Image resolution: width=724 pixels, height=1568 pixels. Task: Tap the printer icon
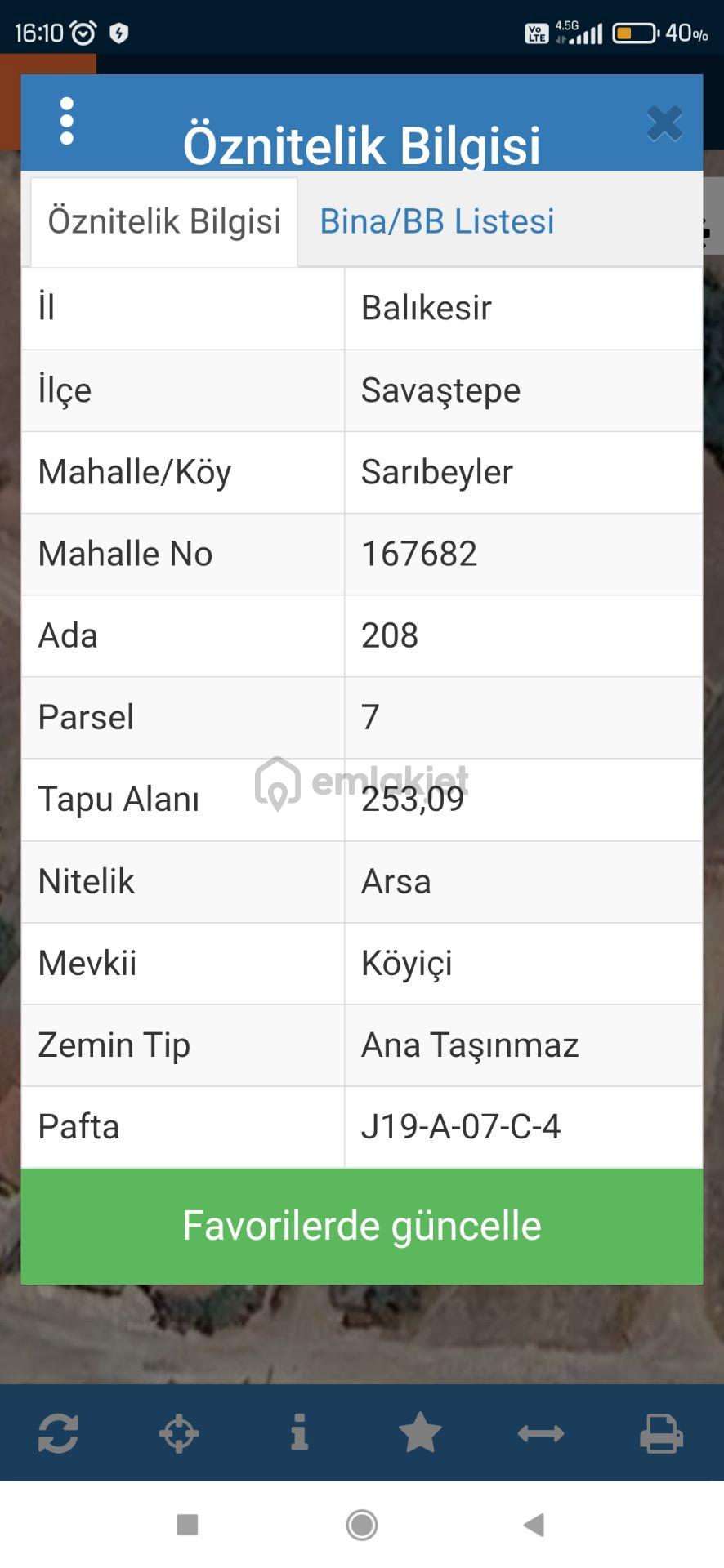click(x=661, y=1433)
